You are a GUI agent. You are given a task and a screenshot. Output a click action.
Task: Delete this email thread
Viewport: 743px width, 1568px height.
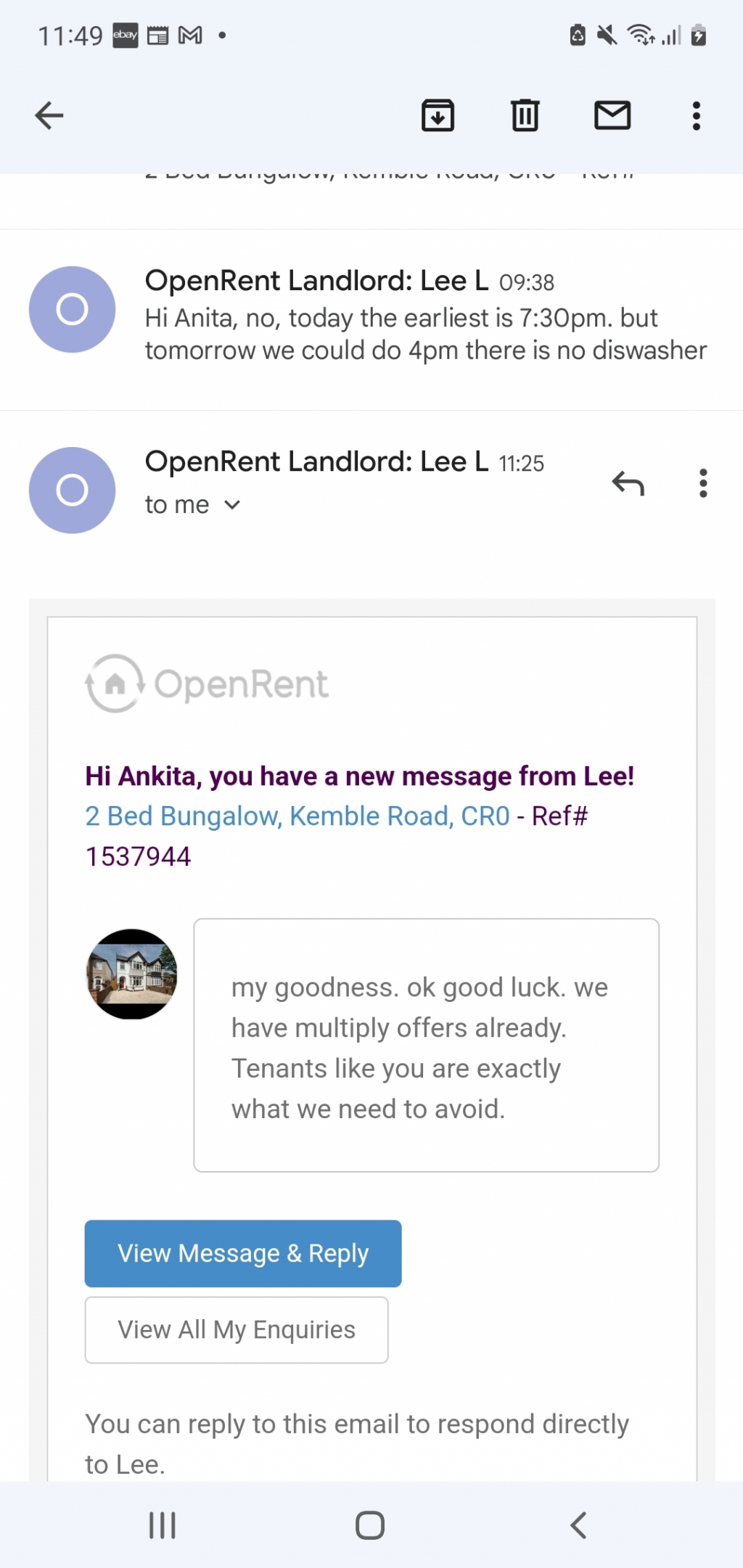pyautogui.click(x=525, y=115)
